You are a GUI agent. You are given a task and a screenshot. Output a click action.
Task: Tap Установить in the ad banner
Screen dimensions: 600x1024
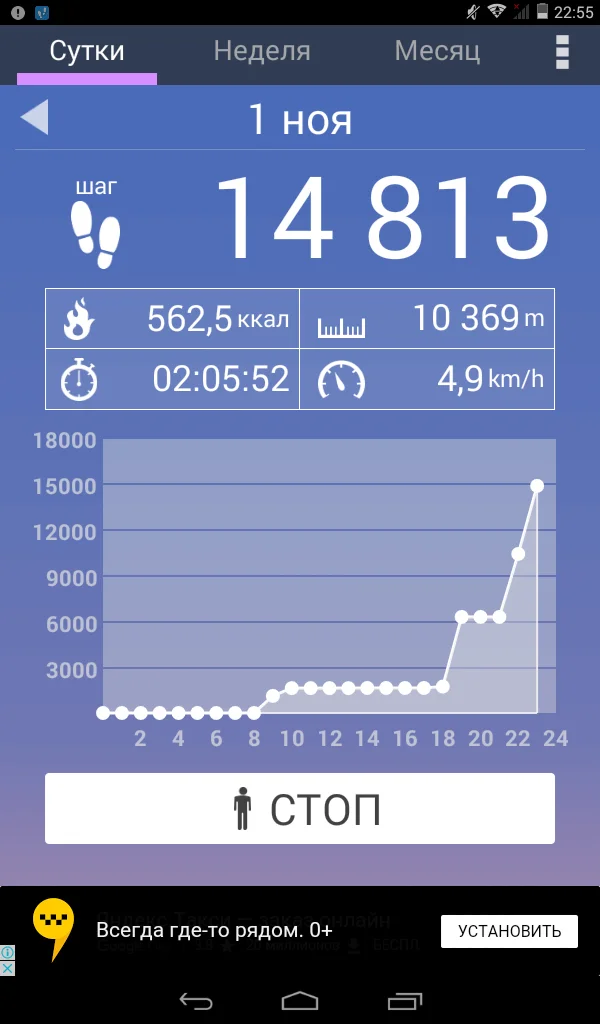pos(509,931)
